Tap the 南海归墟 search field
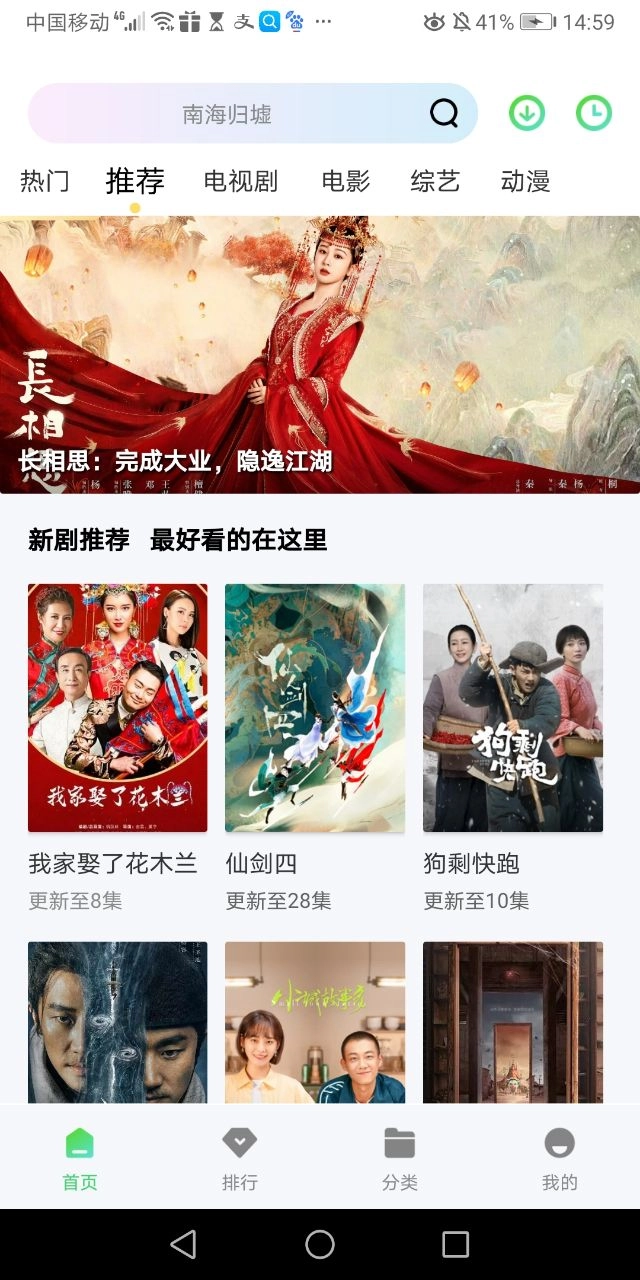 pos(227,114)
